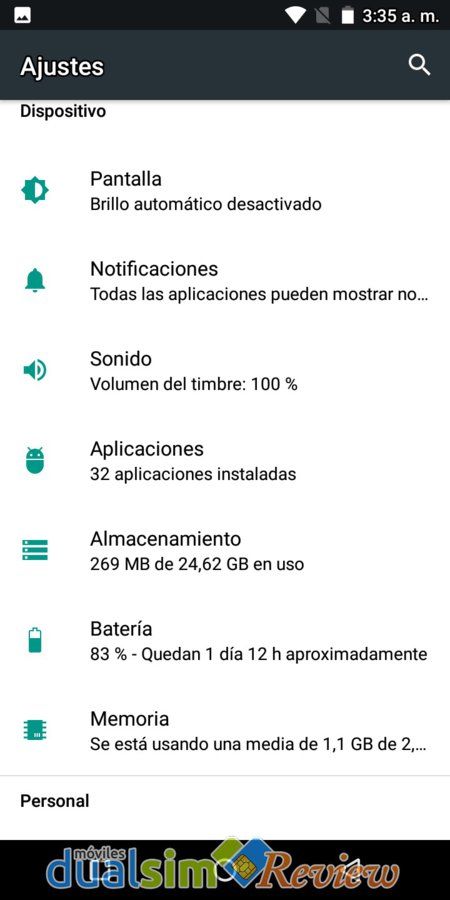The width and height of the screenshot is (450, 900).
Task: Open Notificaciones settings
Action: (225, 281)
